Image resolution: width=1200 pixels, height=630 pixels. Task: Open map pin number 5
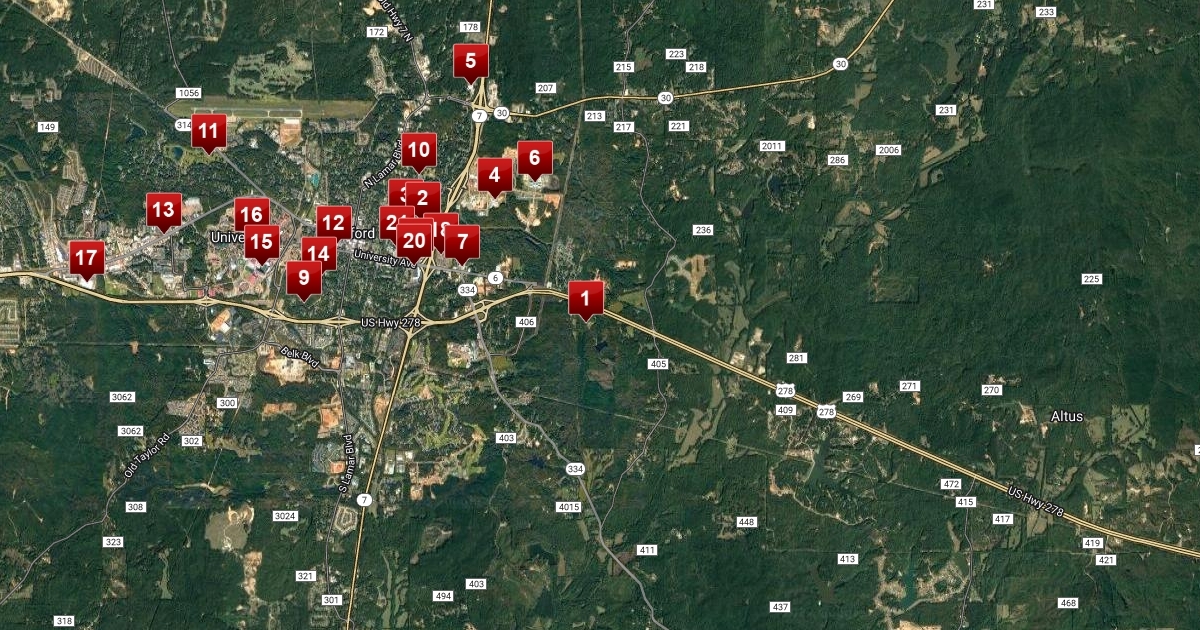471,61
